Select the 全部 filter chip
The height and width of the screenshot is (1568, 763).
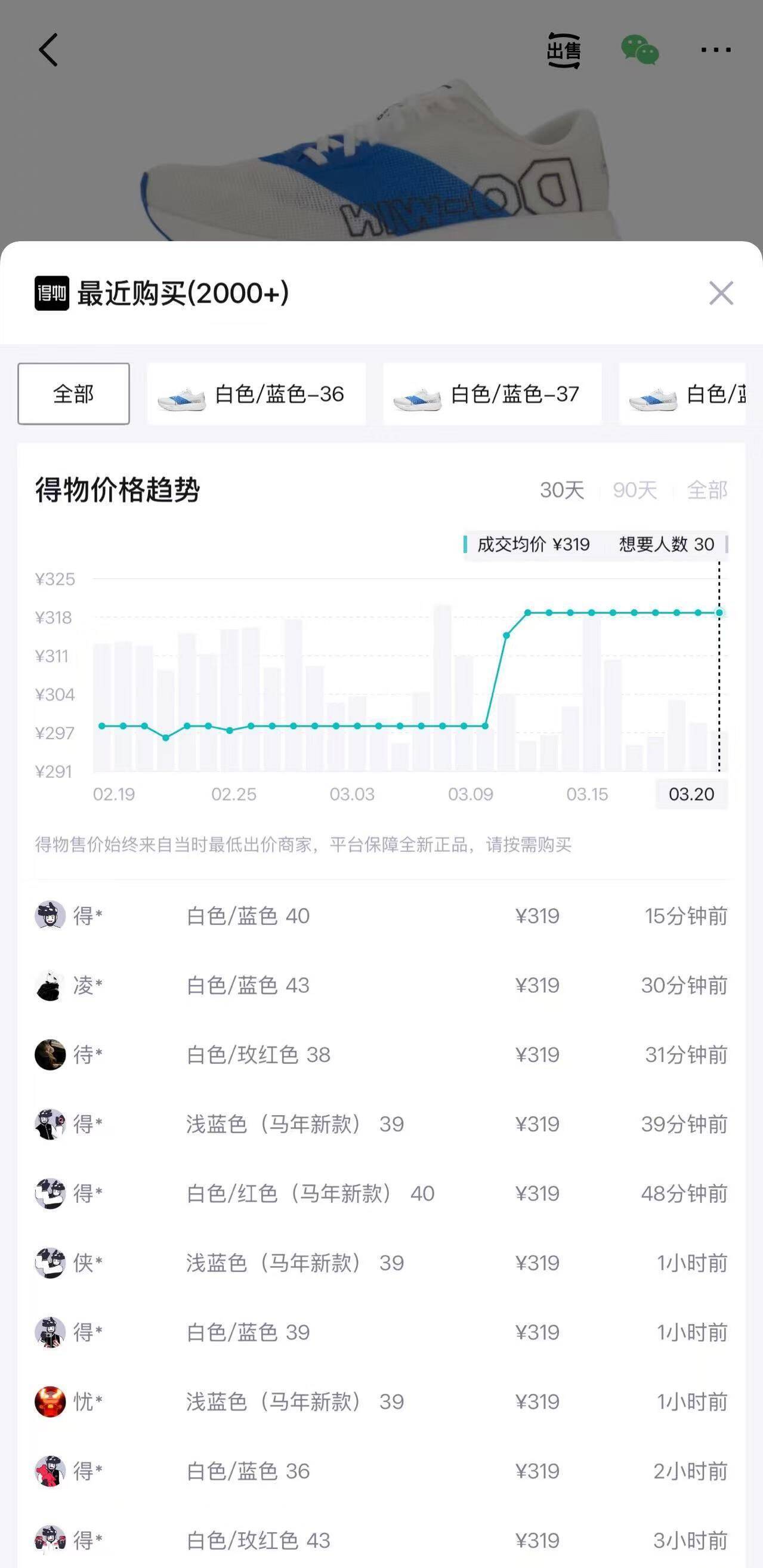[x=73, y=394]
